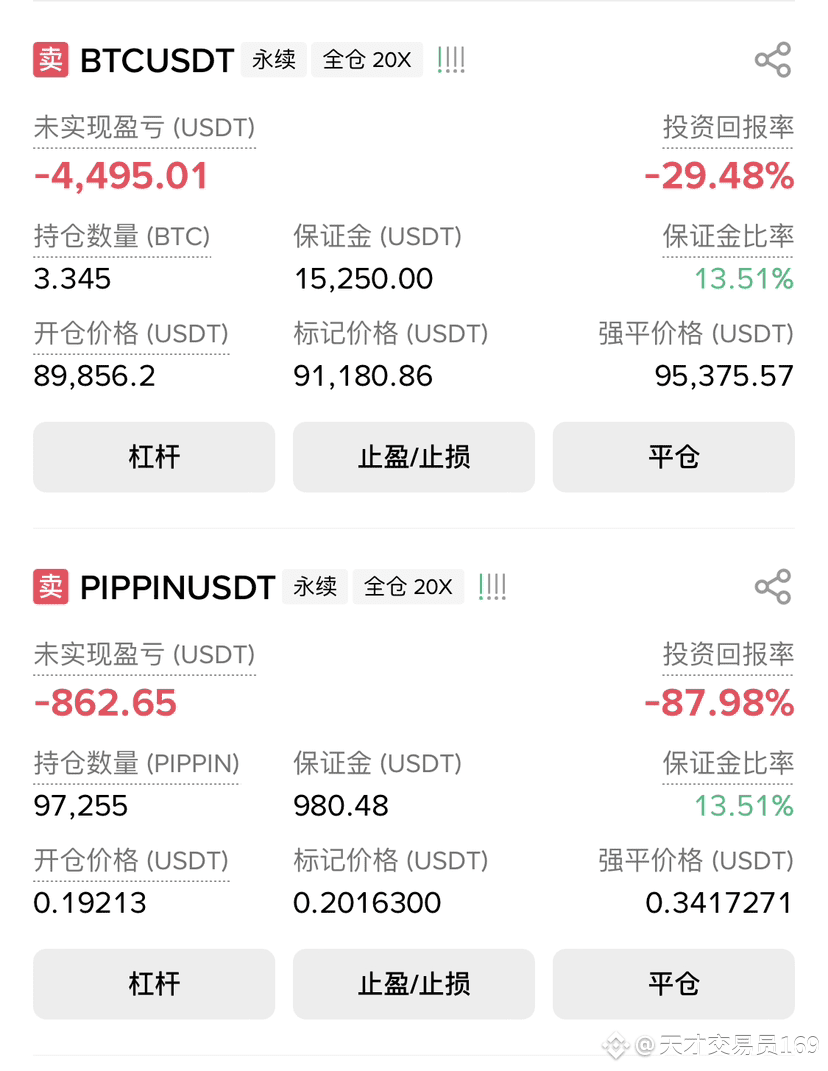This screenshot has height=1071, width=828.
Task: Click the share icon for the BTCUSDT position
Action: pos(772,59)
